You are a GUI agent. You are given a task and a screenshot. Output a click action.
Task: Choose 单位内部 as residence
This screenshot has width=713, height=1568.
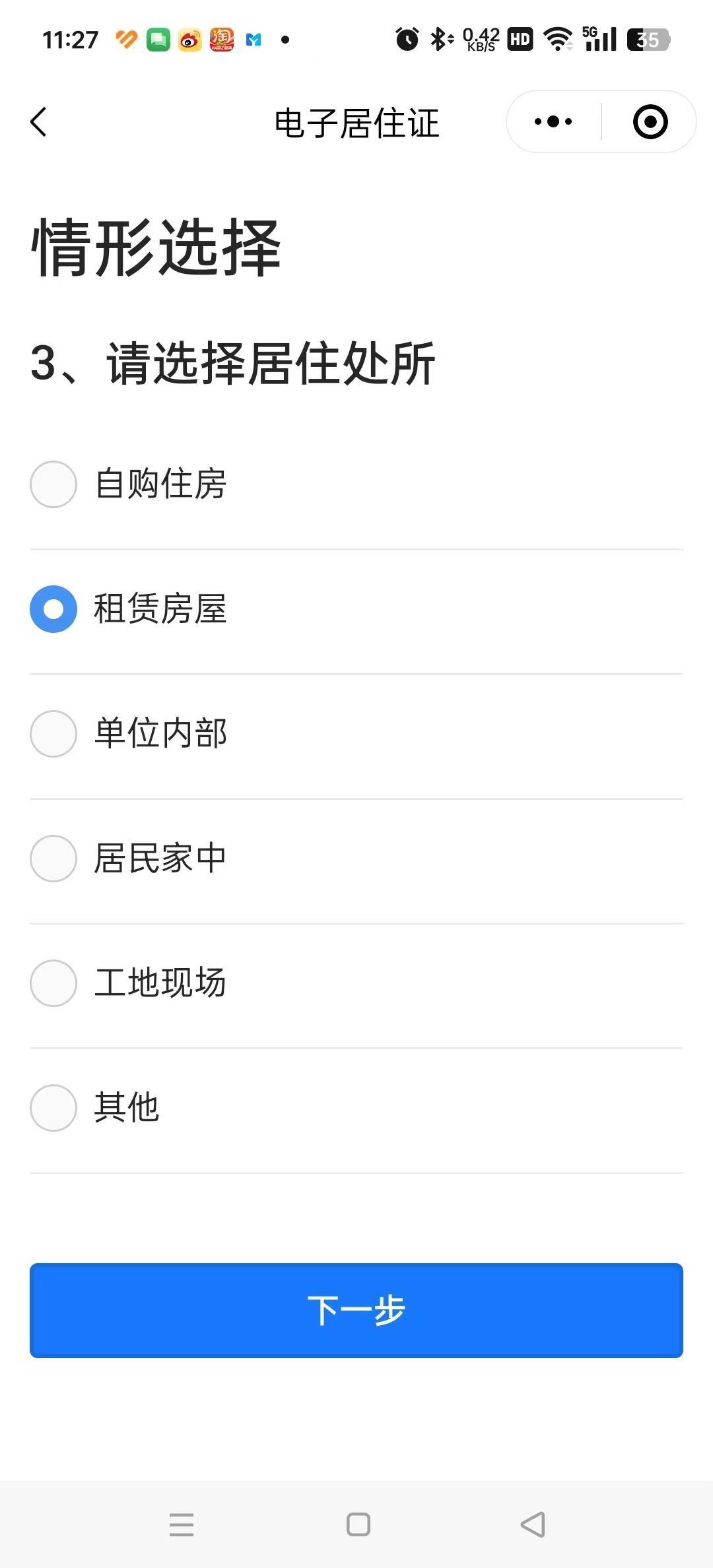point(356,734)
